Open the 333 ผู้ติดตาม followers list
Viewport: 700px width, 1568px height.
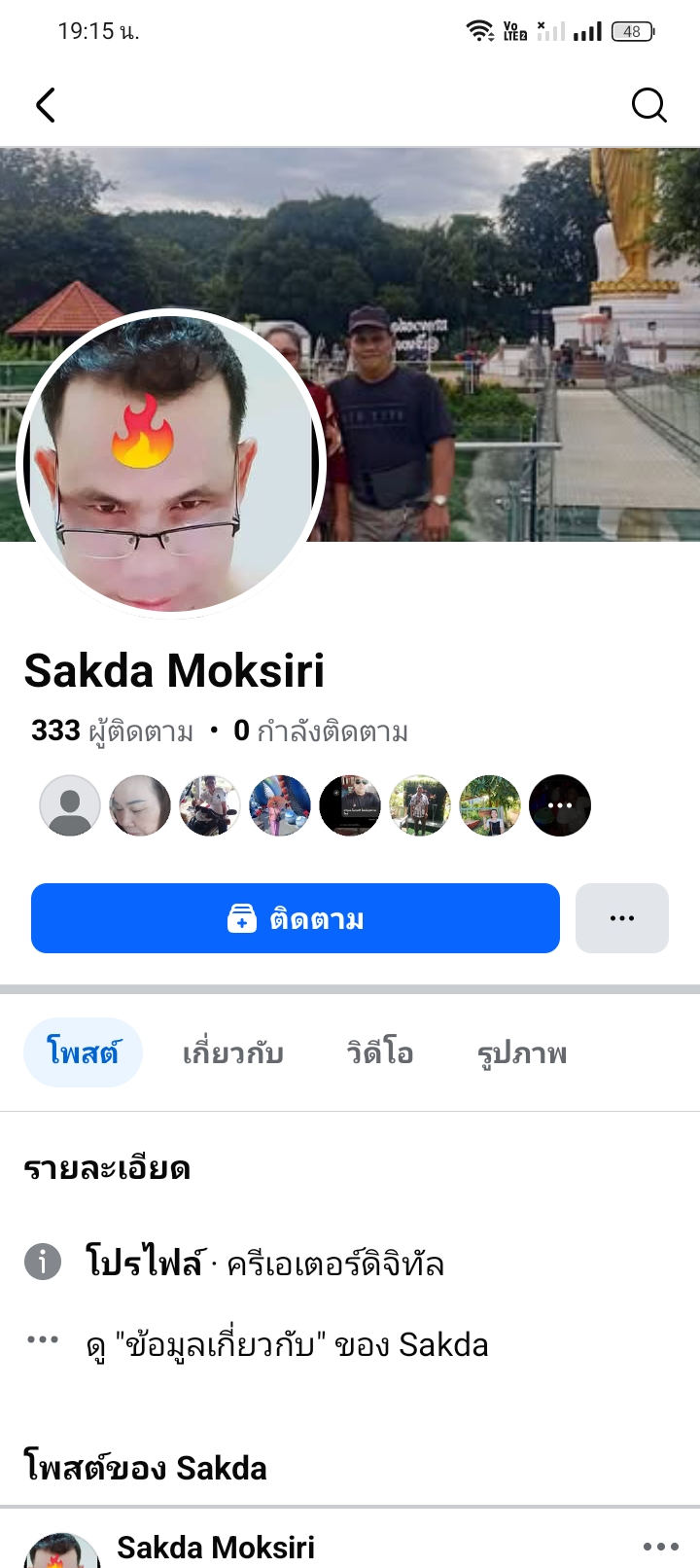(113, 731)
